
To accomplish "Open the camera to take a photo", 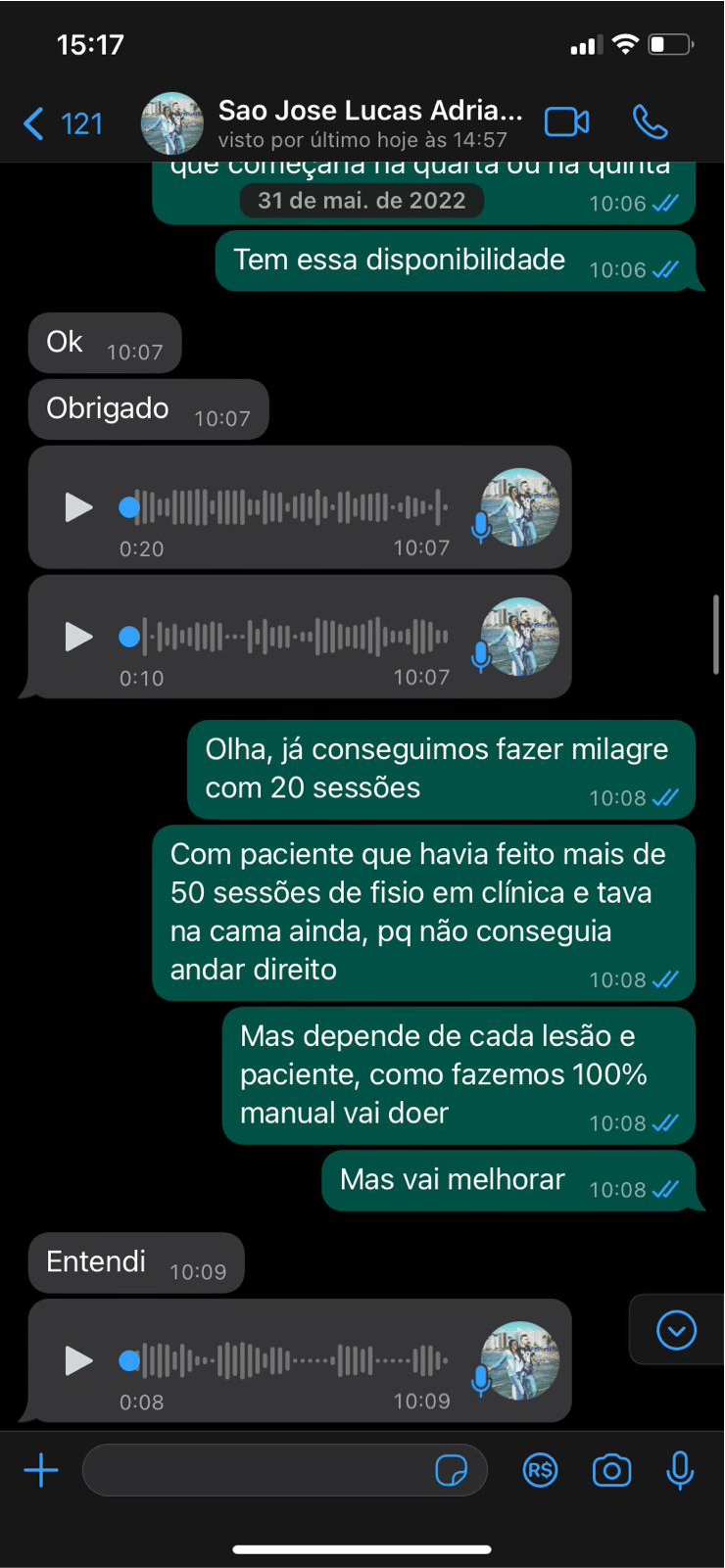I will coord(611,1470).
